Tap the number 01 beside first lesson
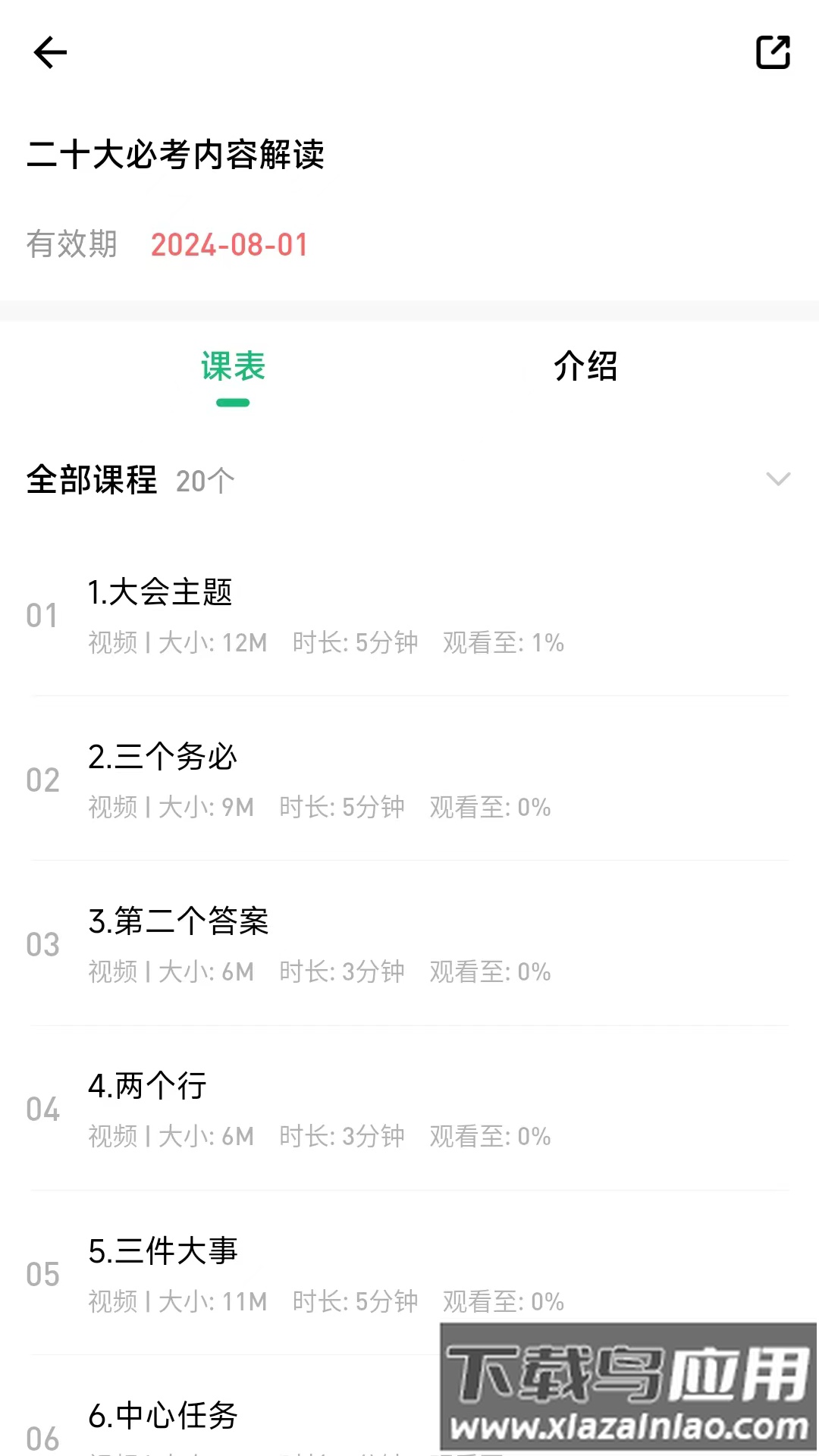Viewport: 819px width, 1456px height. (43, 616)
